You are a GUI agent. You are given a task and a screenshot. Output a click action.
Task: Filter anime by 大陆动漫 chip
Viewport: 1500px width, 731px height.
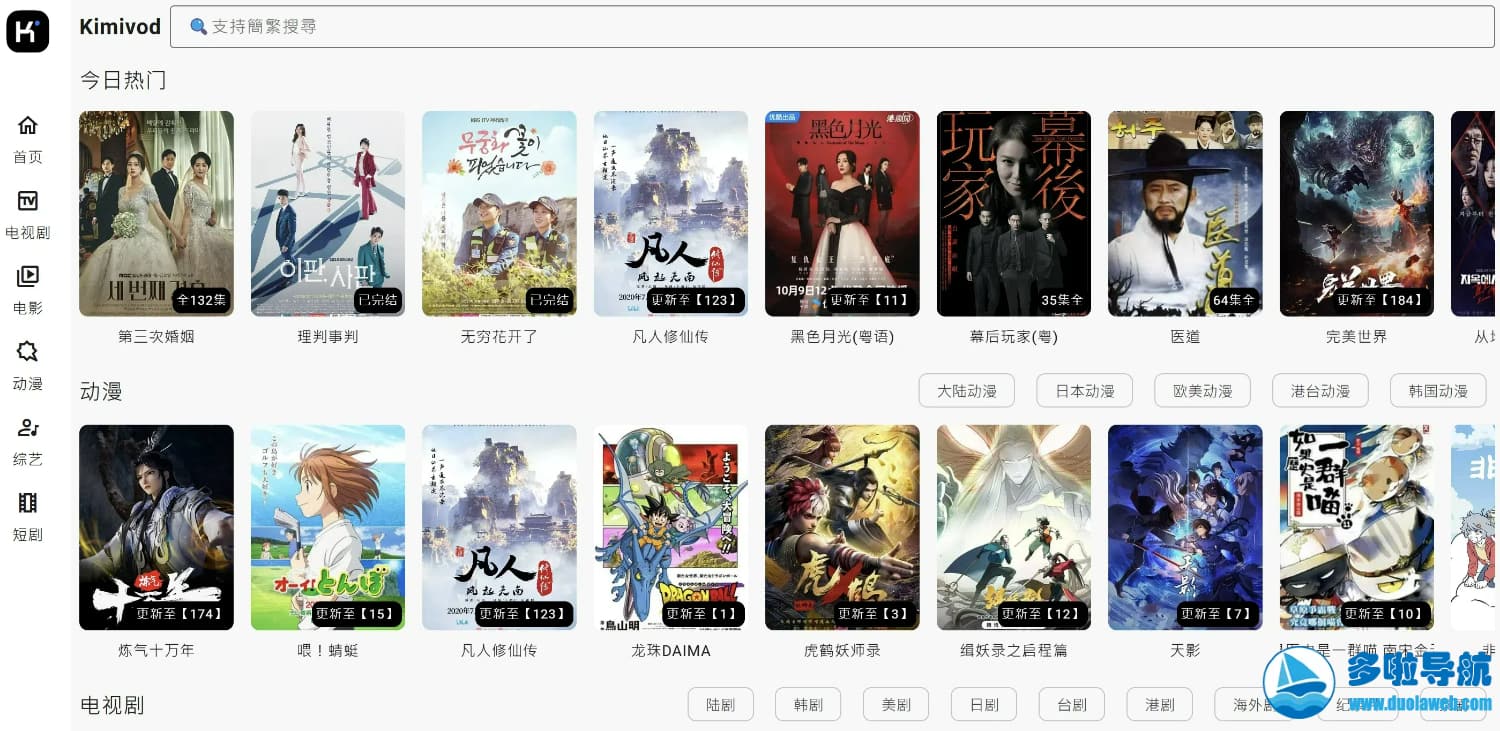[966, 391]
